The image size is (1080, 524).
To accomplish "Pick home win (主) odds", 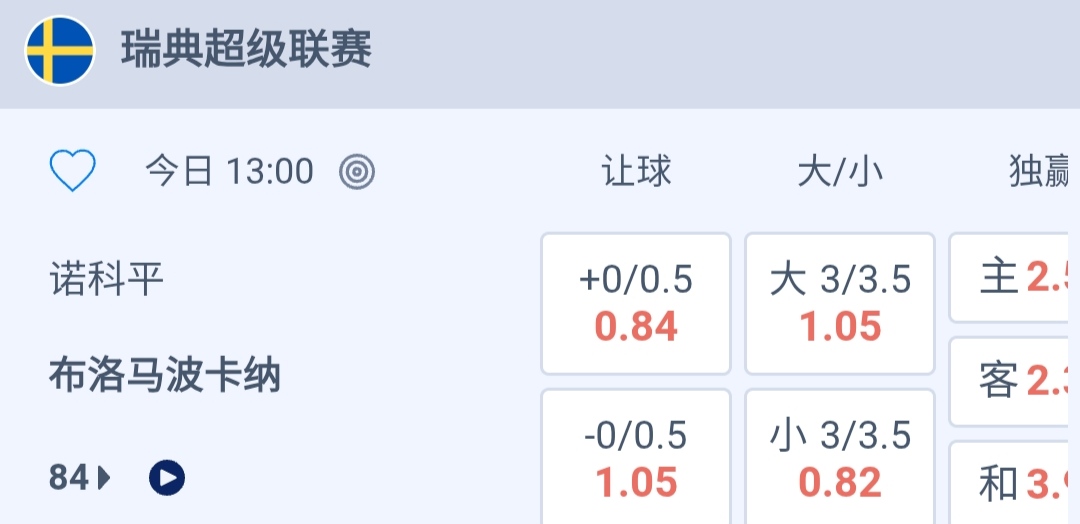I will point(1014,278).
